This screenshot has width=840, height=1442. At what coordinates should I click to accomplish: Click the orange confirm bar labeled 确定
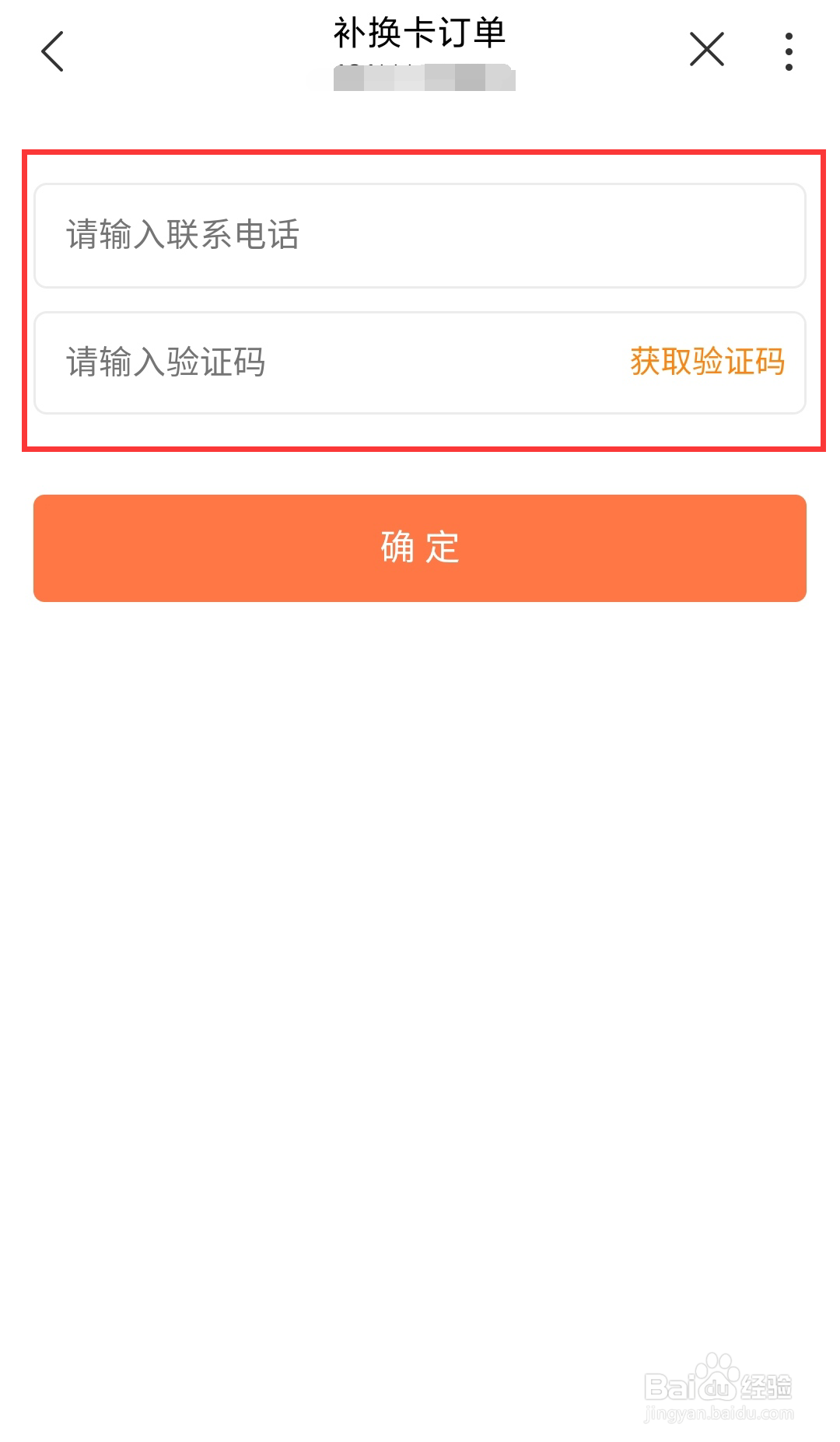tap(420, 547)
